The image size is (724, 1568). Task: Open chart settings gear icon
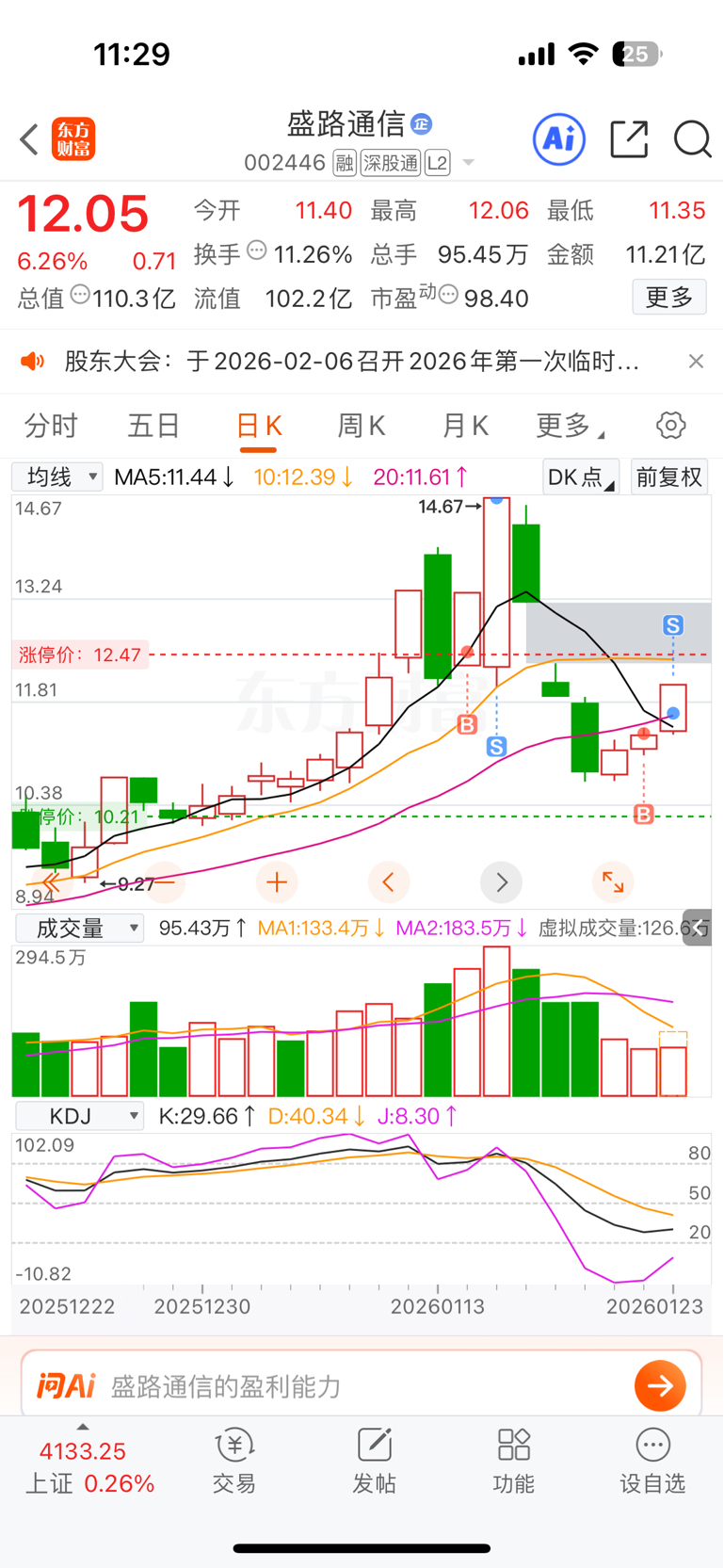(x=671, y=426)
